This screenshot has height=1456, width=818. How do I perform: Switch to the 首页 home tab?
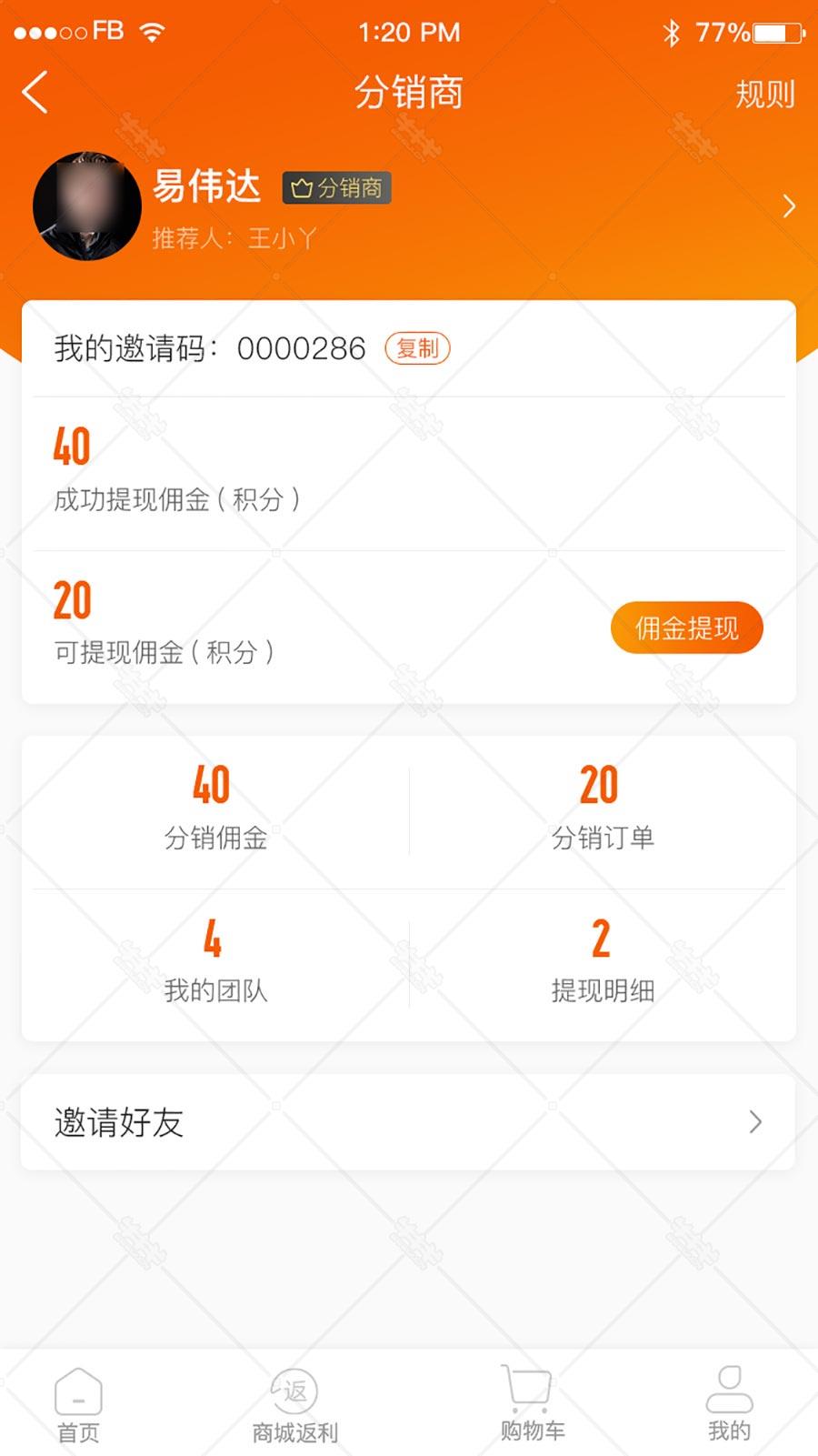coord(78,1405)
